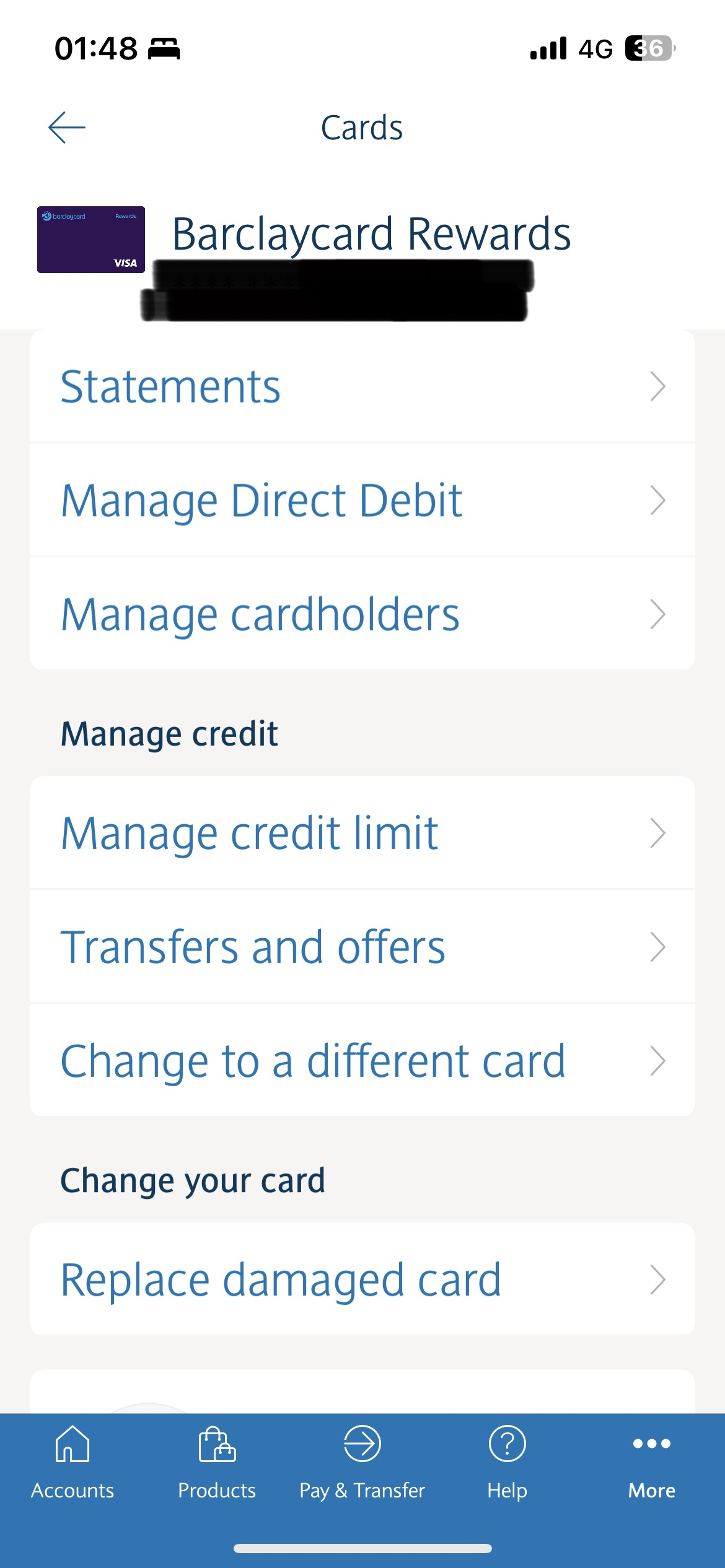Open Manage Direct Debit
The height and width of the screenshot is (1568, 725).
pyautogui.click(x=362, y=500)
